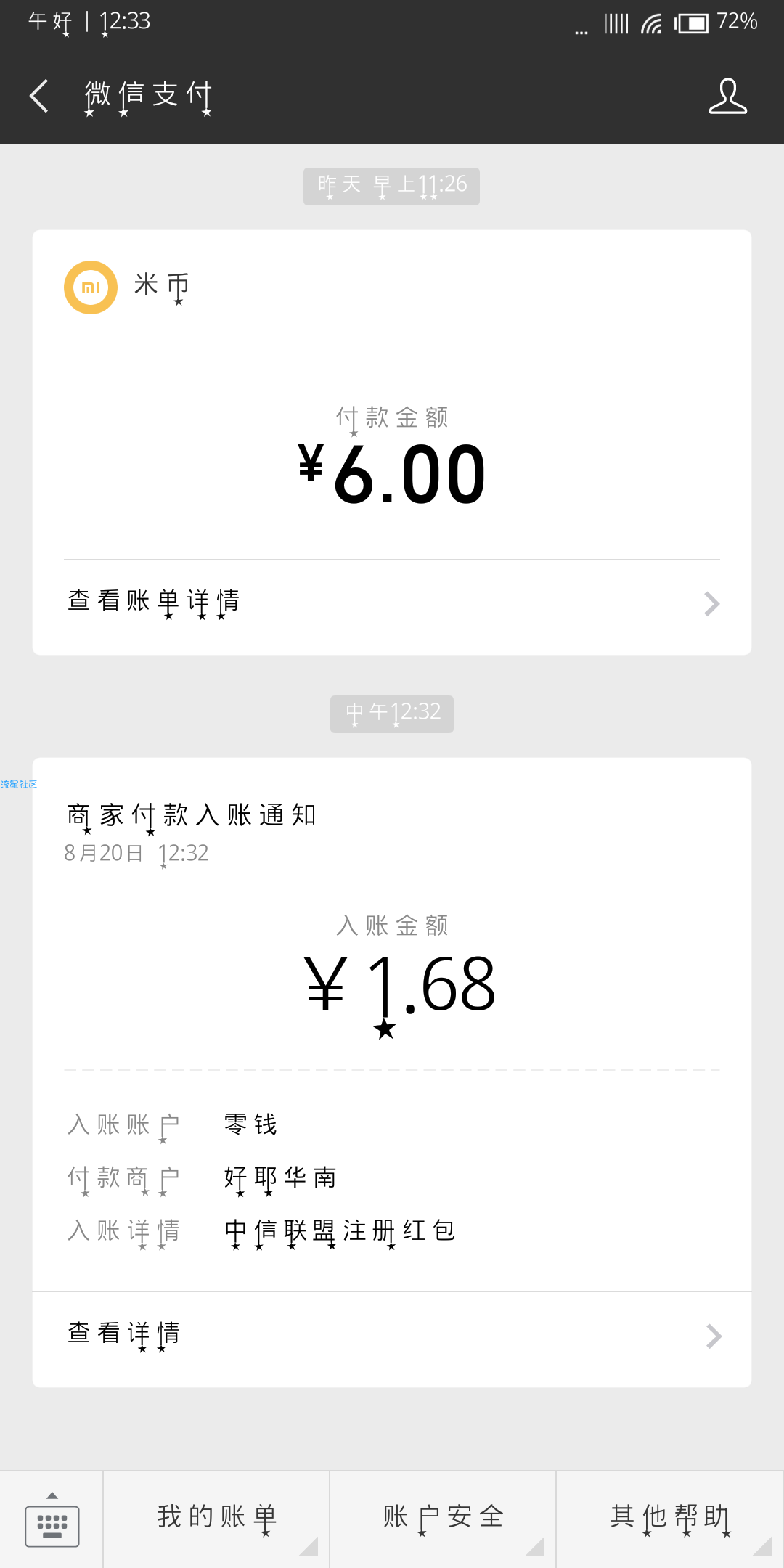Switch to keyboard input
The width and height of the screenshot is (784, 1568).
52,1519
